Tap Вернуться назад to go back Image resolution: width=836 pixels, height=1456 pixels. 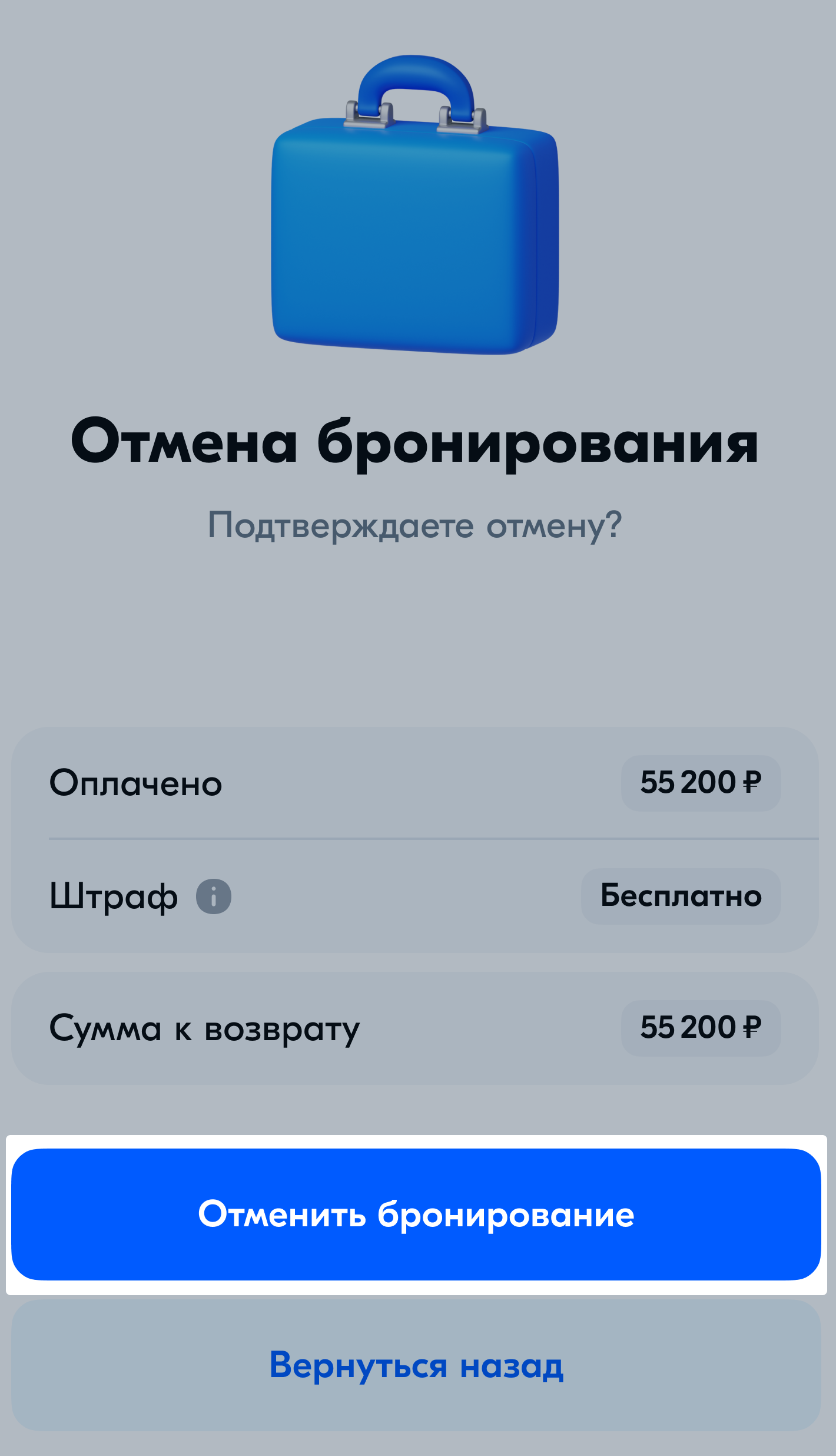(x=416, y=1365)
